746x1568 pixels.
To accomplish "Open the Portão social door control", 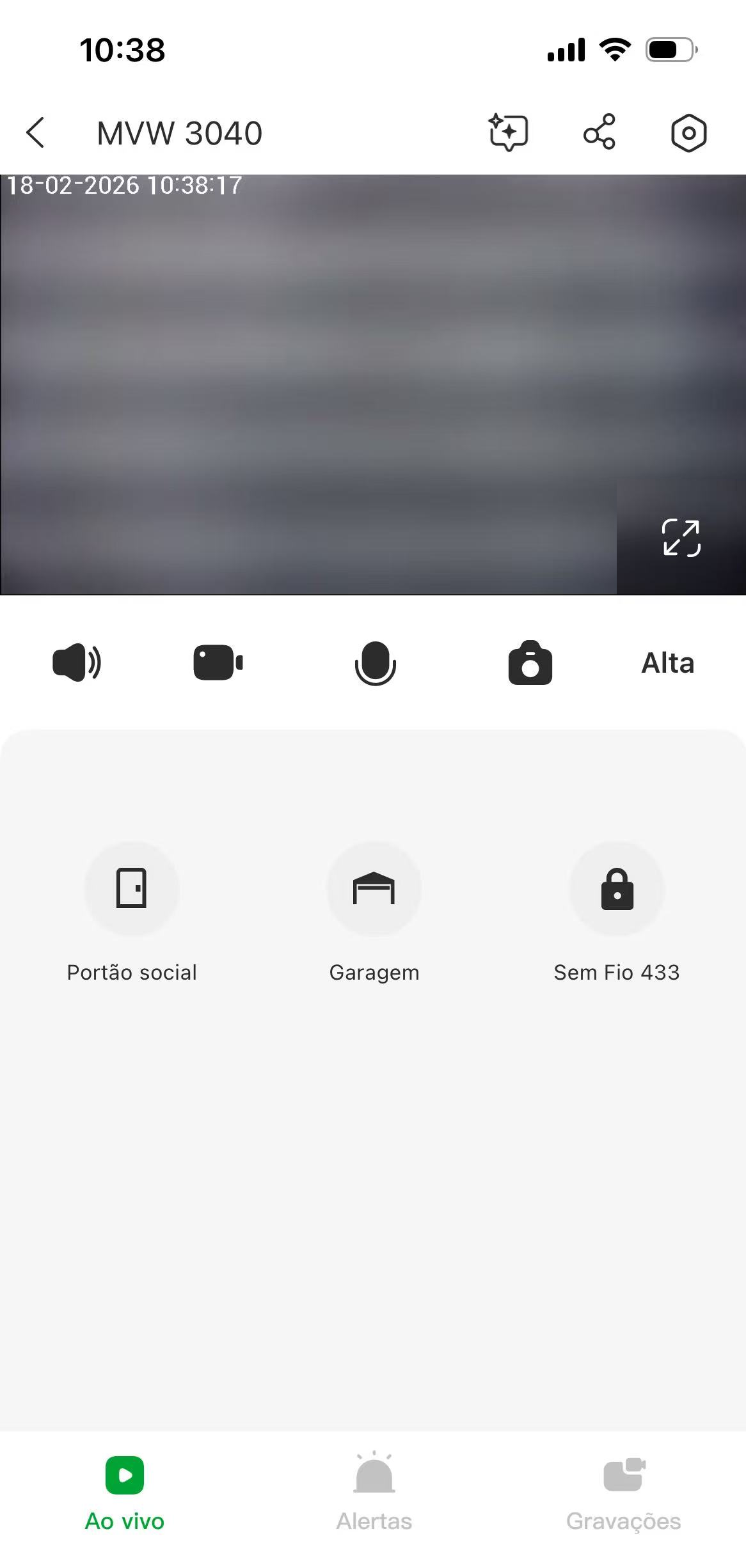I will [x=132, y=889].
